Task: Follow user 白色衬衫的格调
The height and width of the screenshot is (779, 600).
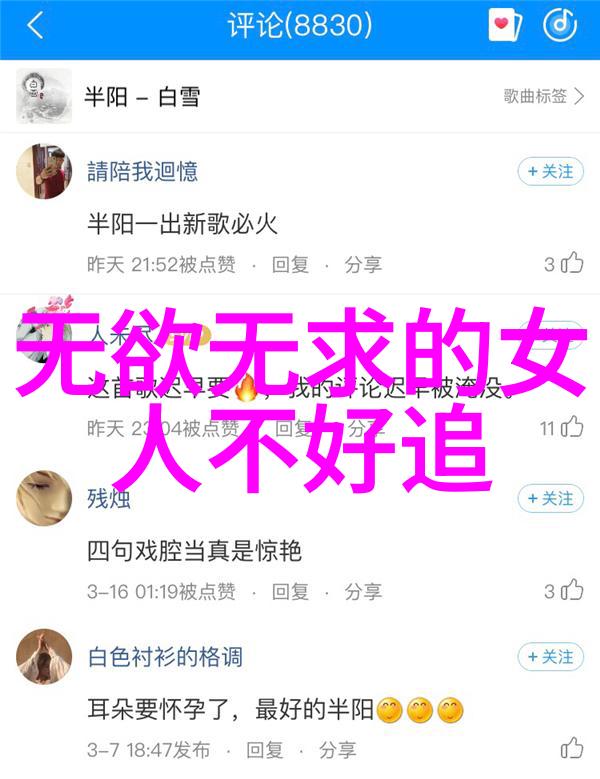Action: [550, 657]
